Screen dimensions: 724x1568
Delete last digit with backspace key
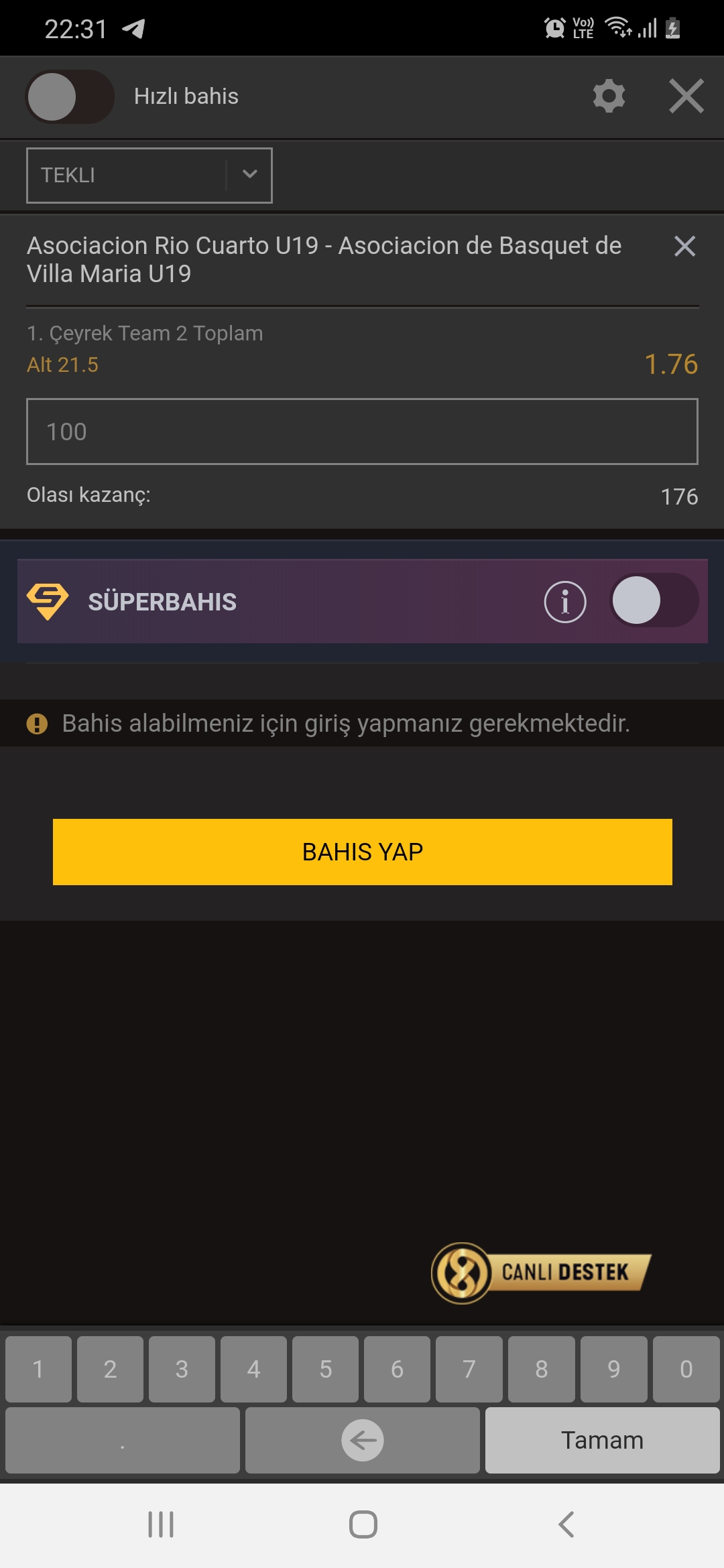coord(362,1440)
